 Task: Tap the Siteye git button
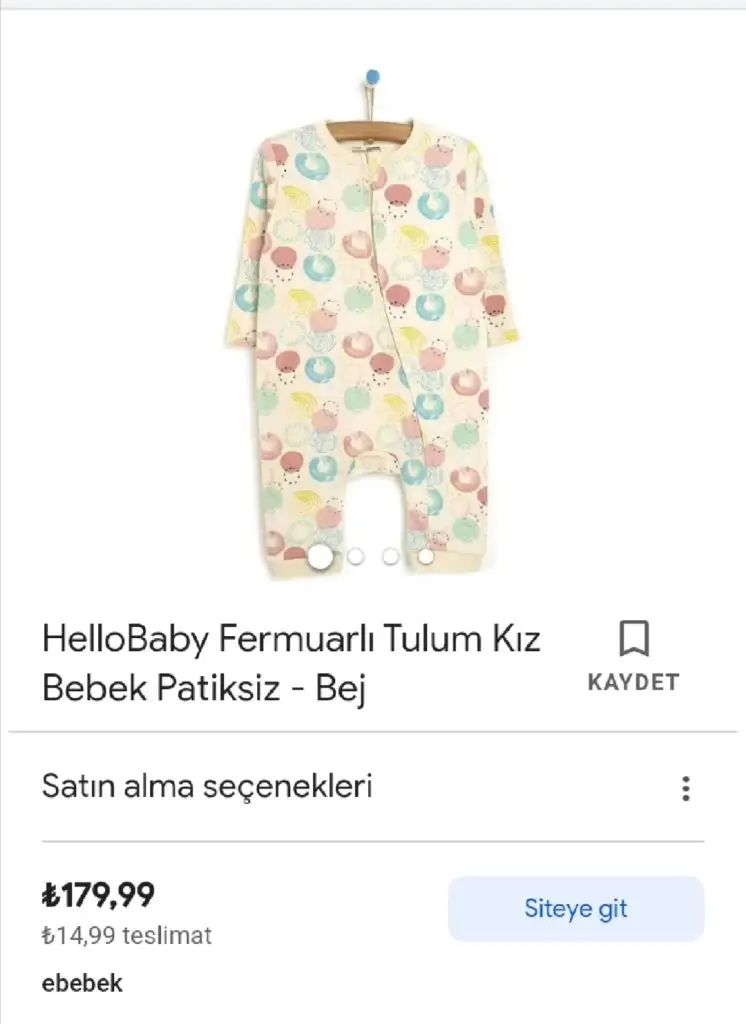click(575, 909)
